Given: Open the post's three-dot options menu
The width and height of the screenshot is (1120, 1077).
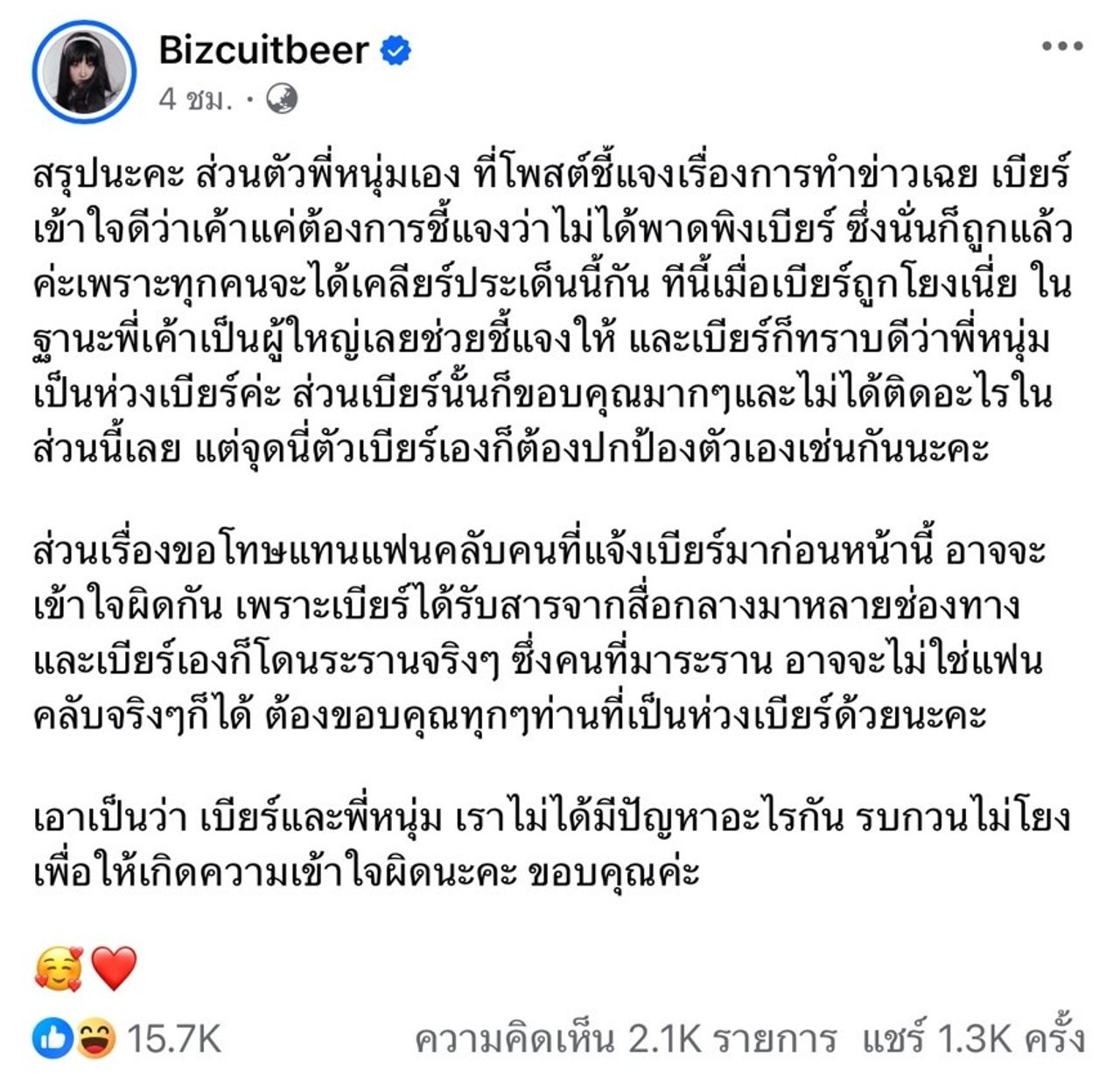Looking at the screenshot, I should (x=1061, y=46).
